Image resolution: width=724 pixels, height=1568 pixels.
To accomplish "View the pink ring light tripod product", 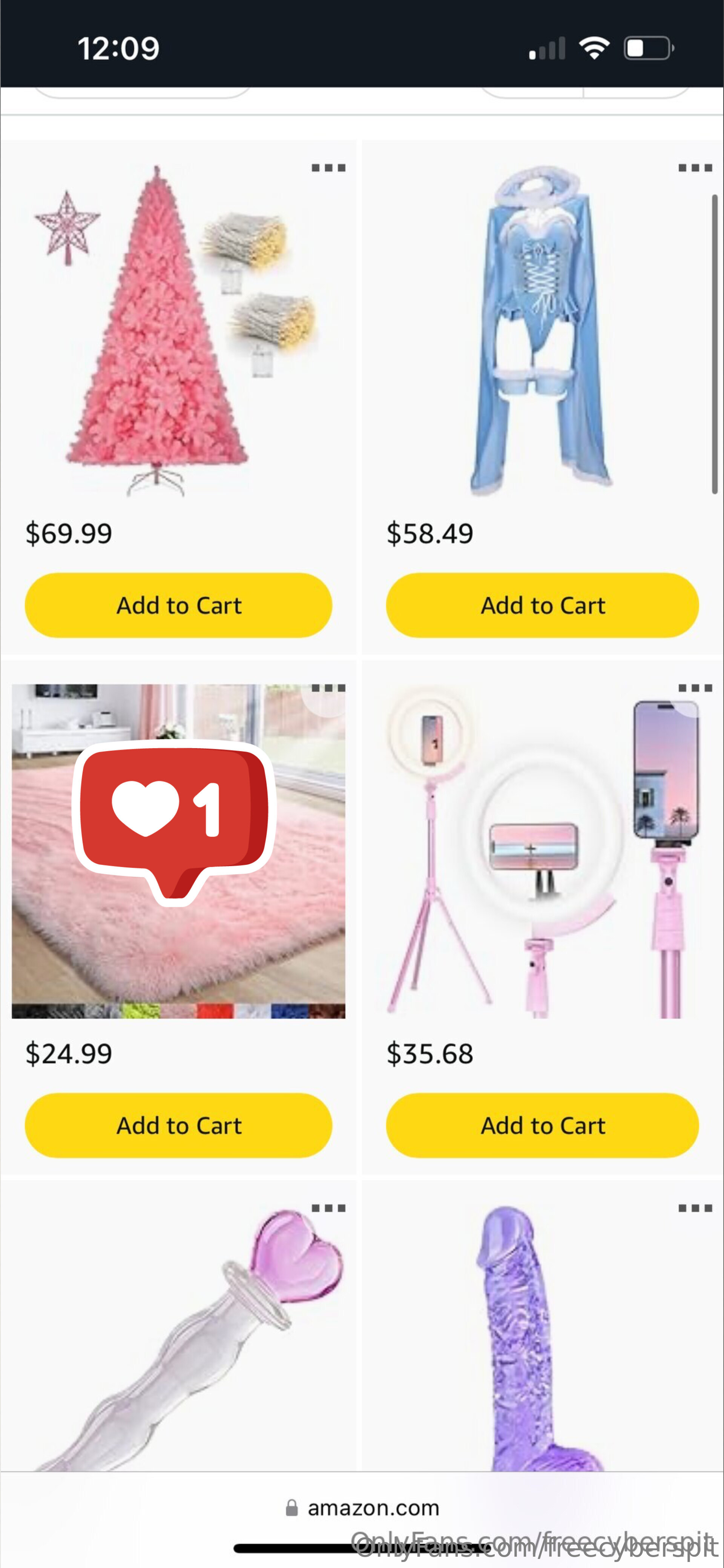I will (541, 852).
